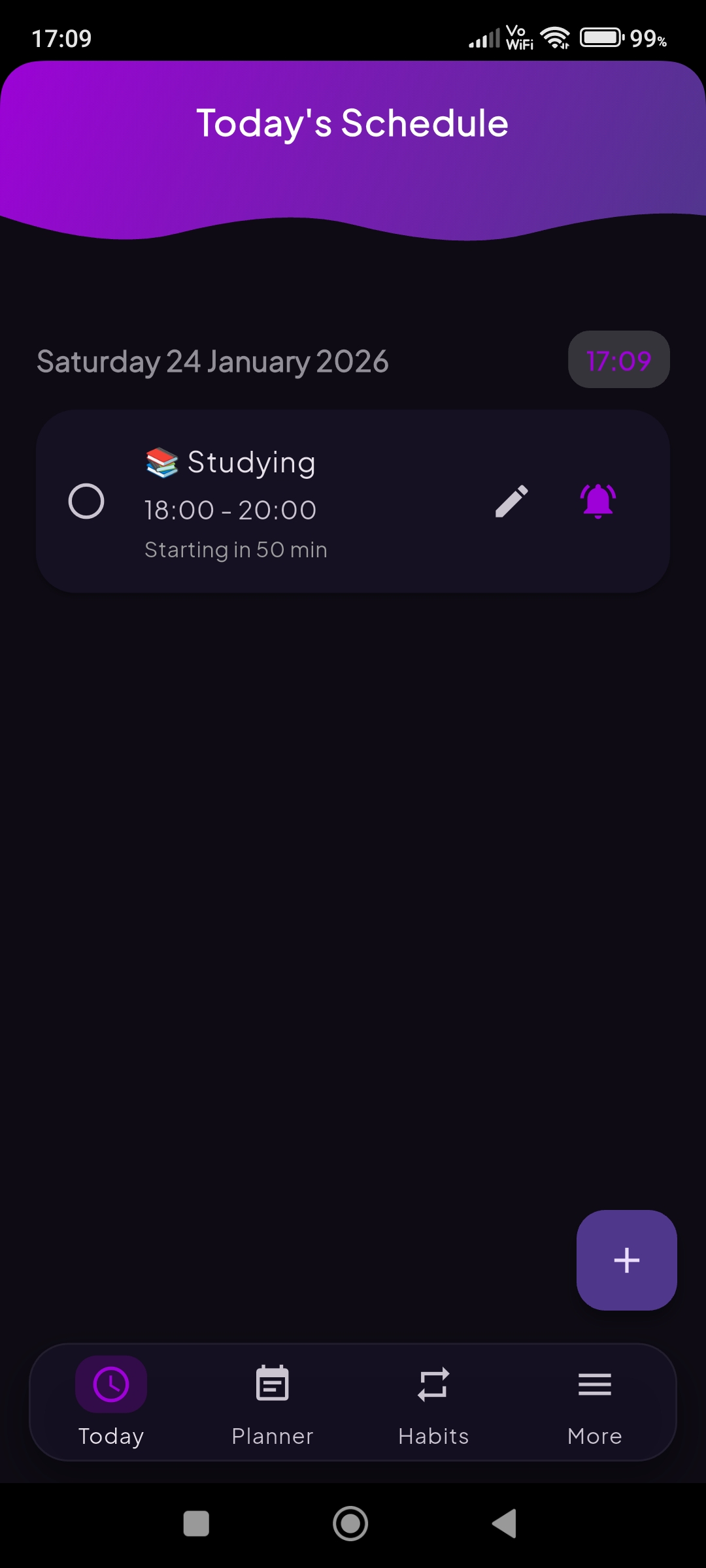Image resolution: width=706 pixels, height=1568 pixels.
Task: Switch to the Habits tab
Action: pos(433,1405)
